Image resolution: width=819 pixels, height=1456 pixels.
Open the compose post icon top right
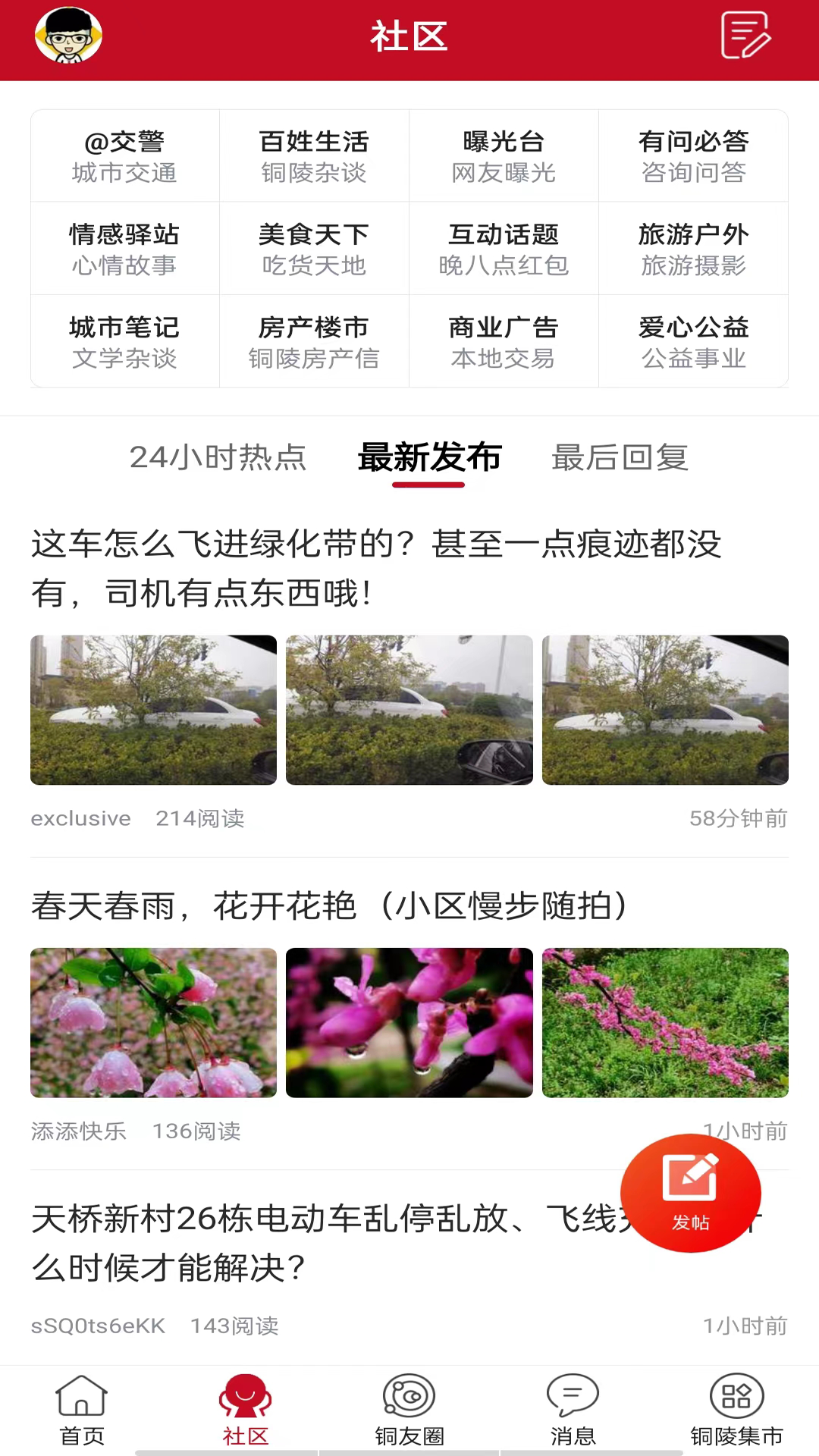tap(744, 36)
